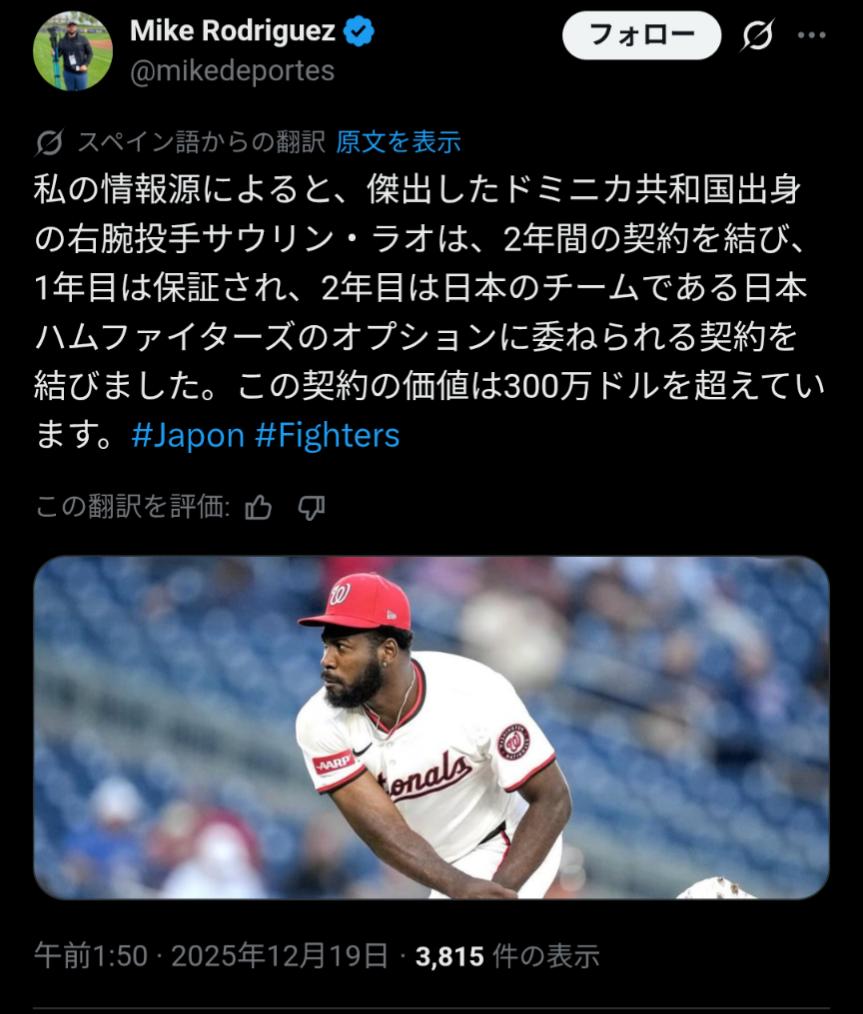
Task: Tap the フォロー follow button
Action: coord(641,36)
